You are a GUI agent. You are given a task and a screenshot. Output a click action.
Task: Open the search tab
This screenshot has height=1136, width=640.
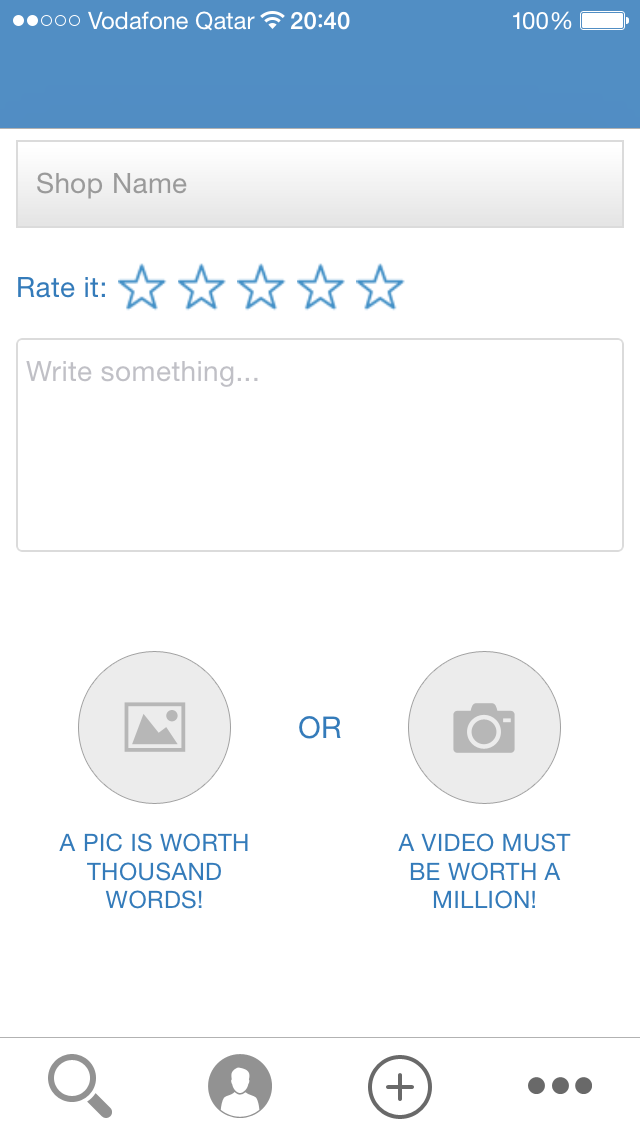[80, 1087]
